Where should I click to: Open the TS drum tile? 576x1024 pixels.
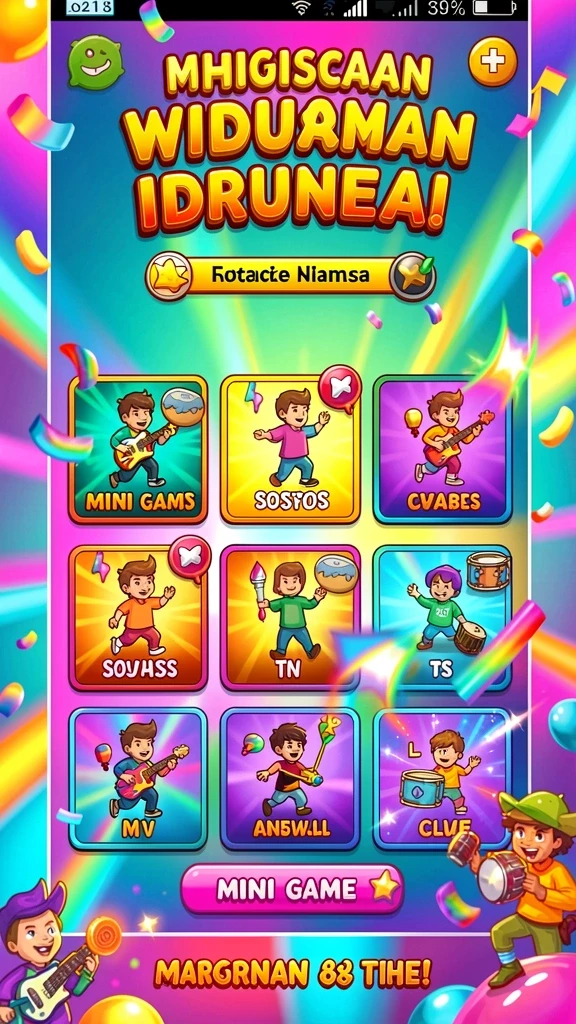443,618
